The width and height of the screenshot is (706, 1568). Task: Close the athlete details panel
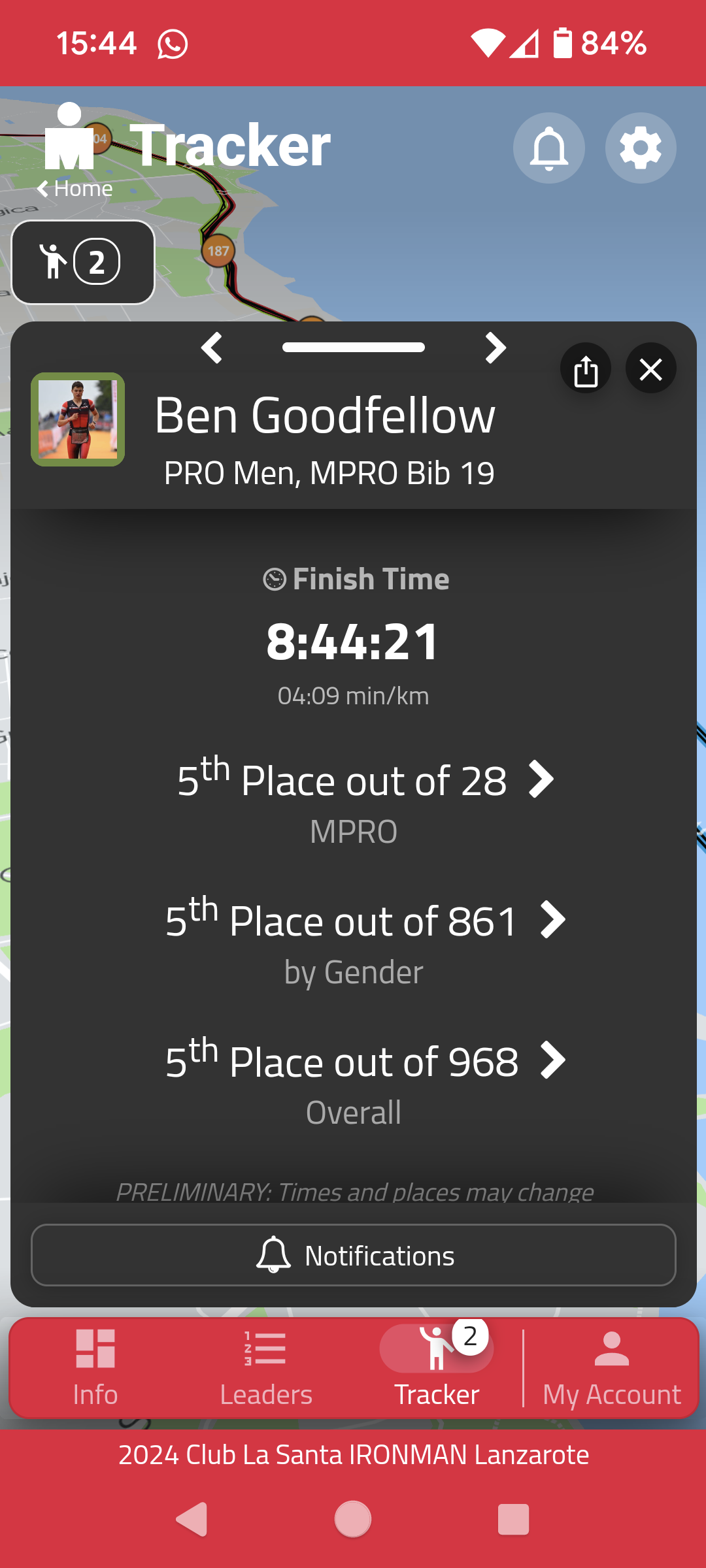651,370
